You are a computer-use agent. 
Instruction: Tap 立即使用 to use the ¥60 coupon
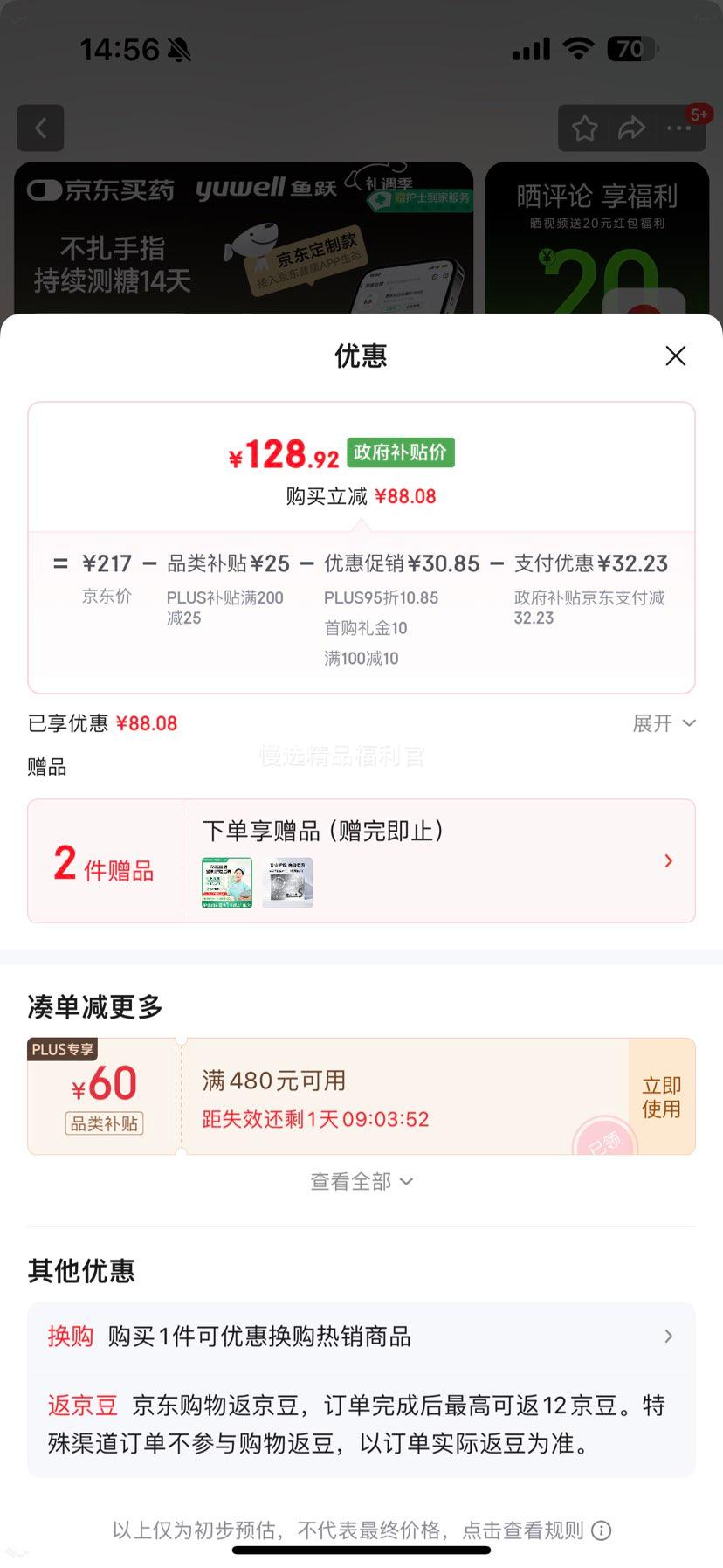(x=662, y=1095)
